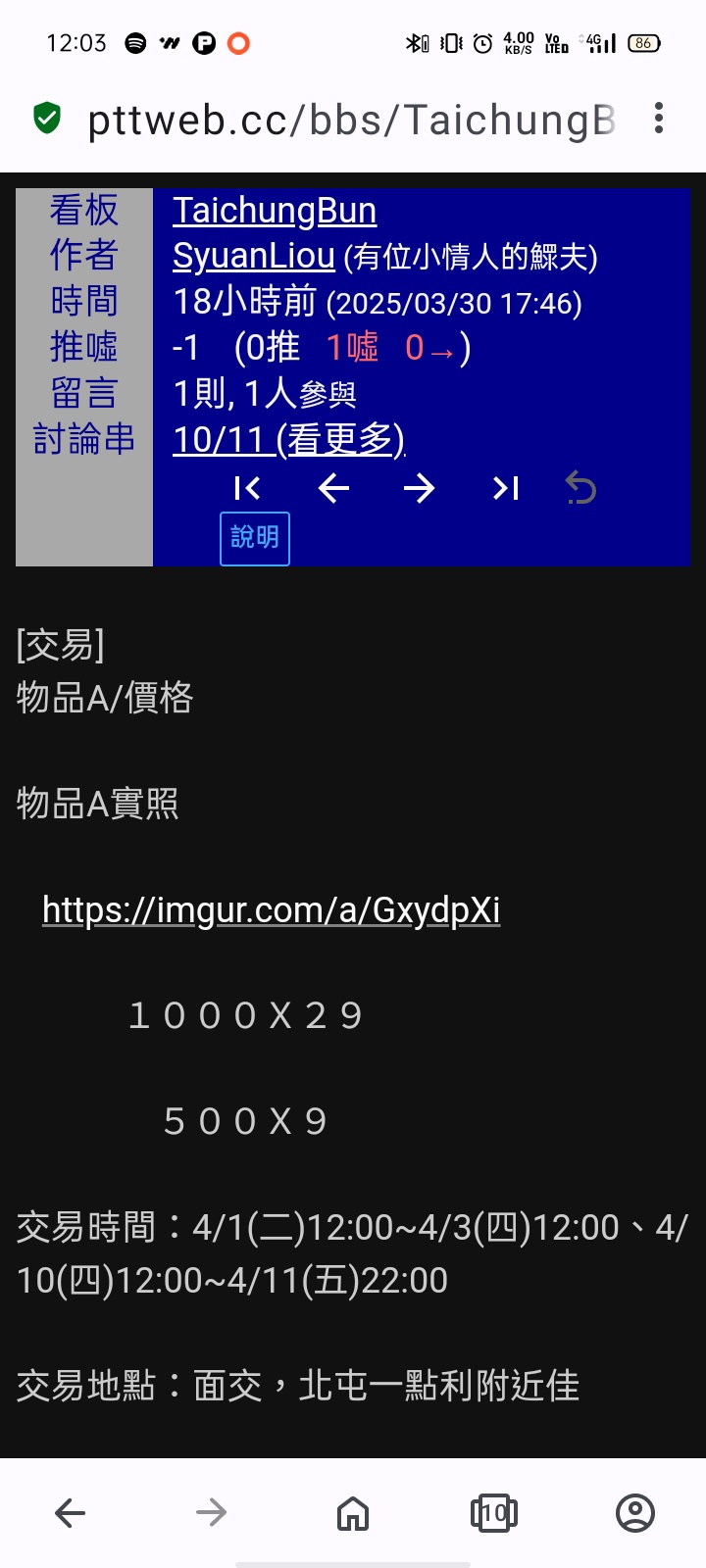Image resolution: width=706 pixels, height=1568 pixels.
Task: Open the tab switcher showing 10 tabs
Action: [494, 1513]
